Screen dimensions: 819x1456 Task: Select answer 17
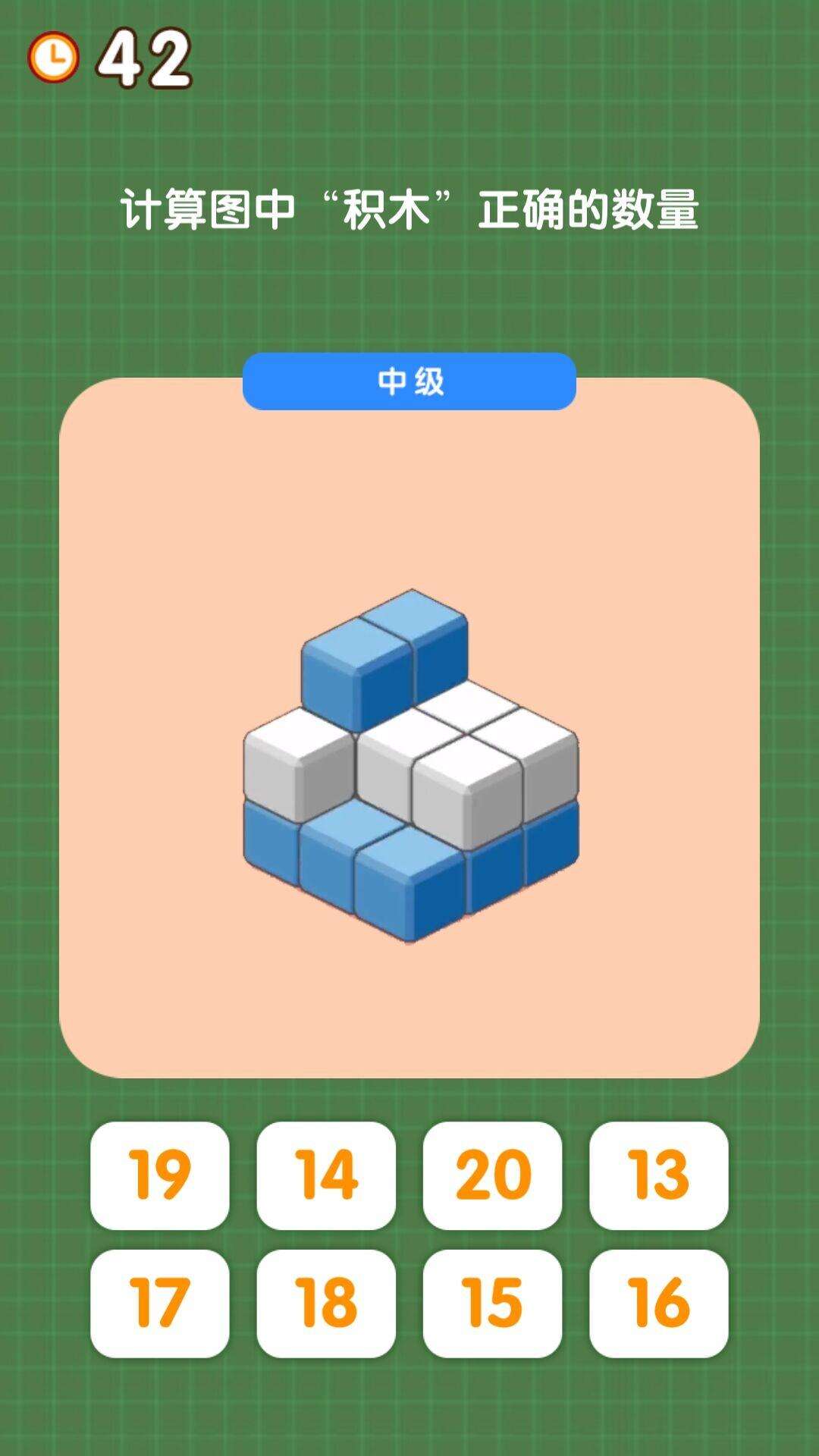point(159,1304)
